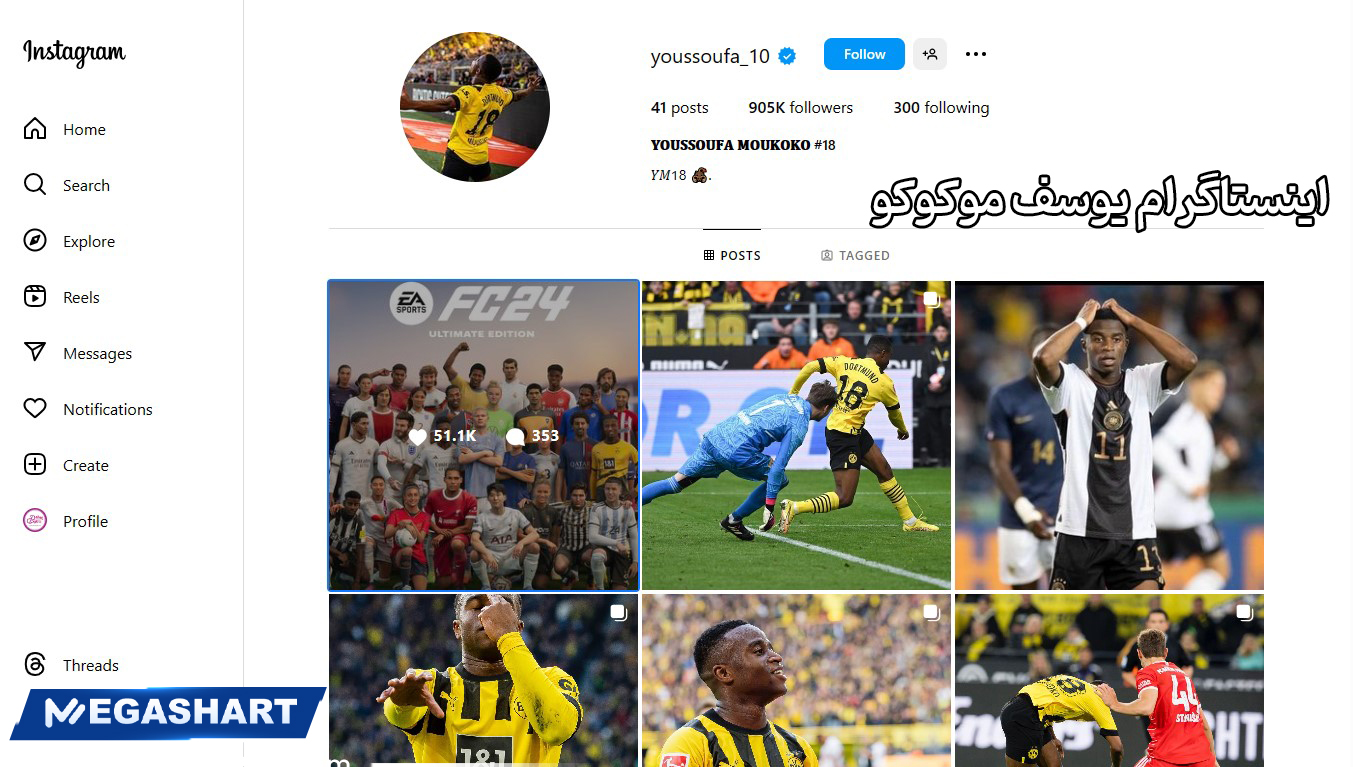View the 905K followers list
The width and height of the screenshot is (1353, 767).
(x=800, y=108)
